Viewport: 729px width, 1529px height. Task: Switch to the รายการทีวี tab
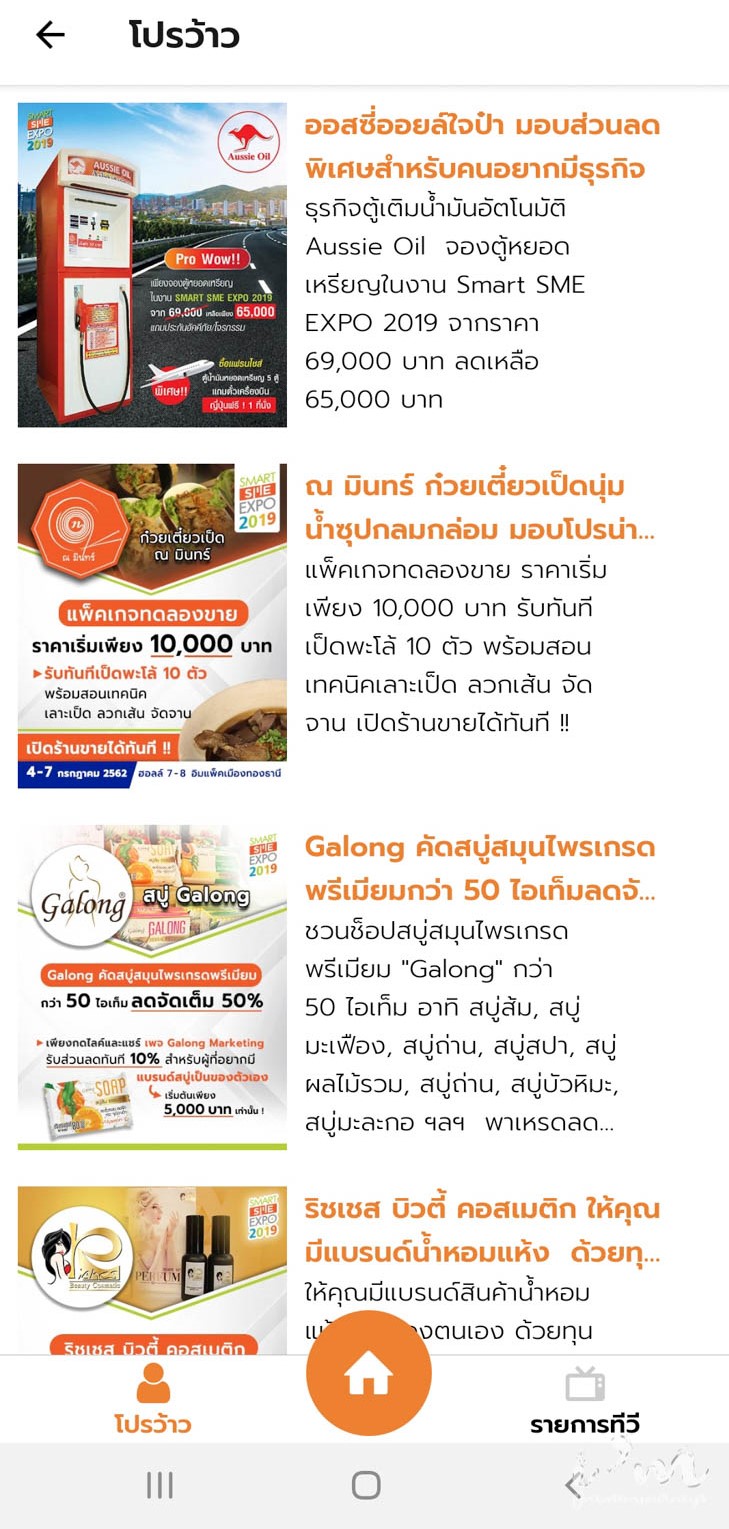tap(585, 1400)
